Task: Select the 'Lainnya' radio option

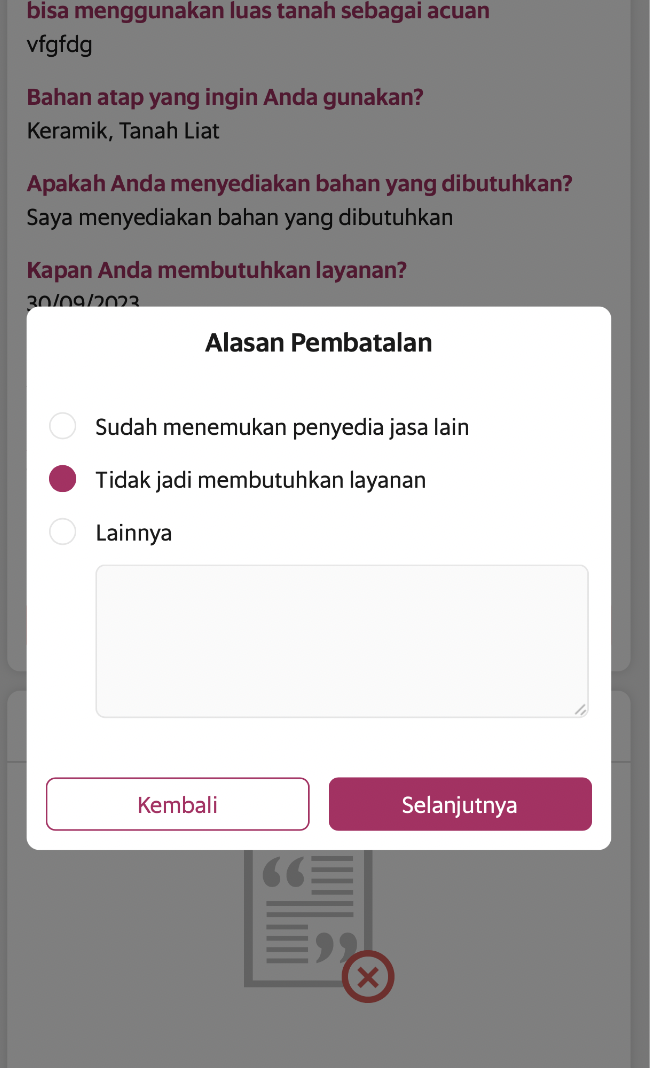Action: point(63,533)
